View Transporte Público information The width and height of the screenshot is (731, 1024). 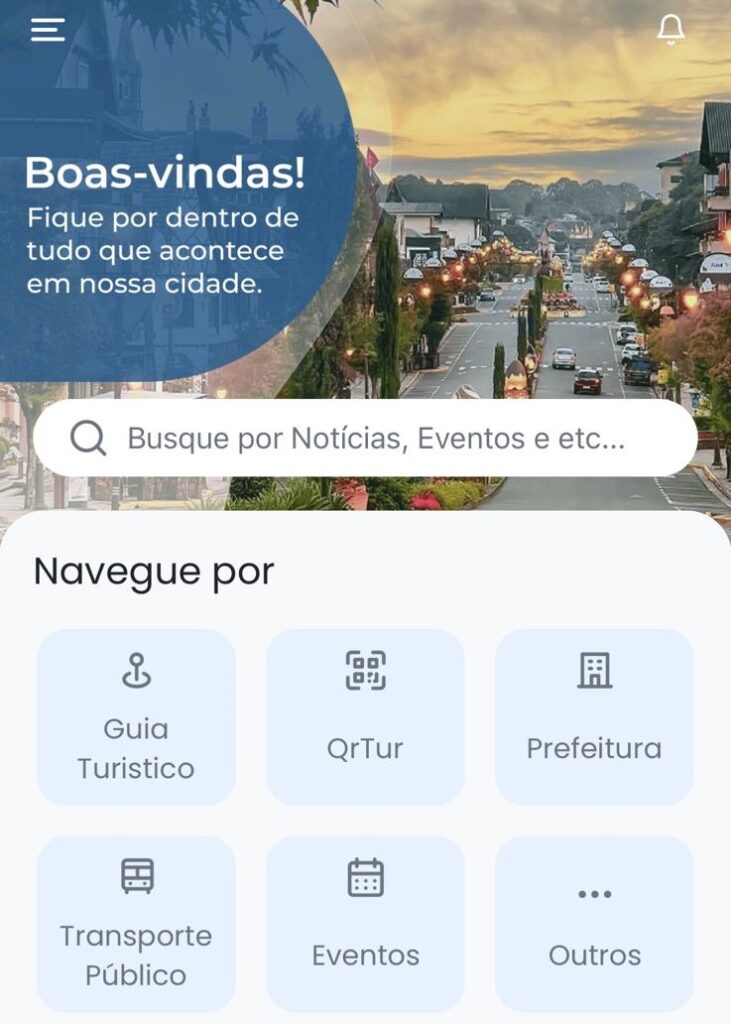[x=136, y=924]
